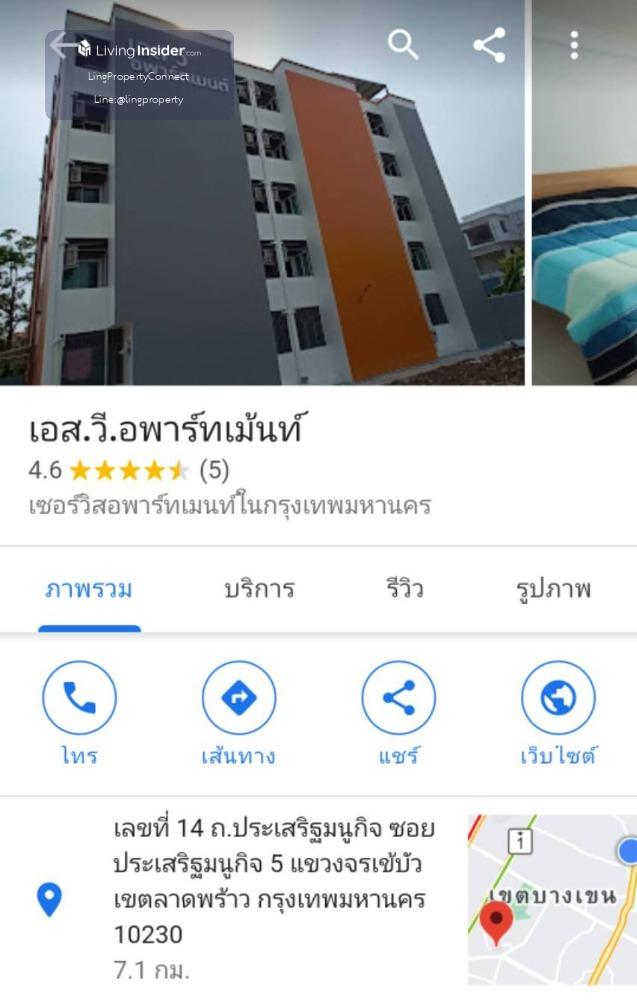637x1000 pixels.
Task: Open the เว็บไซต์ website button
Action: coord(558,699)
